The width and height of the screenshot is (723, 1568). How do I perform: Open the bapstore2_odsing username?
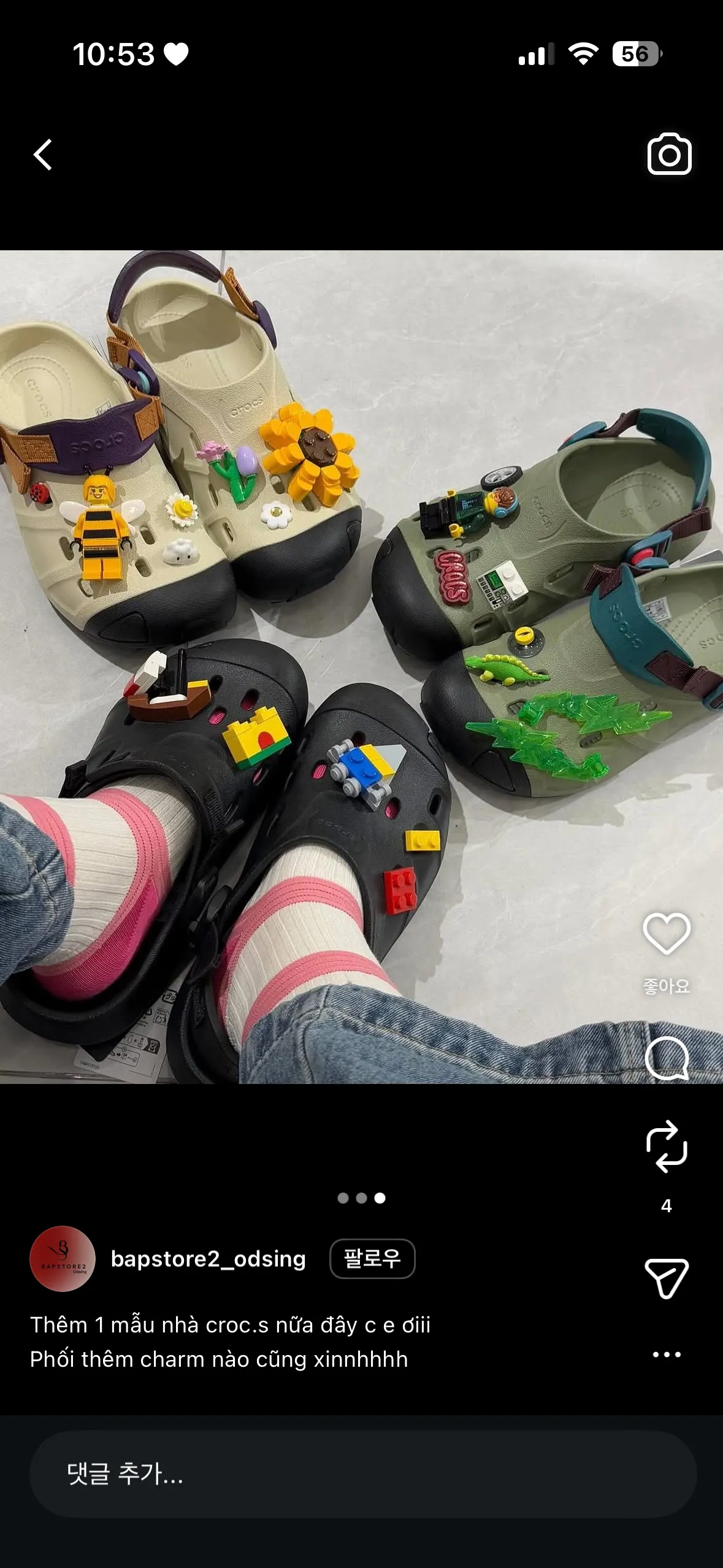[208, 1259]
